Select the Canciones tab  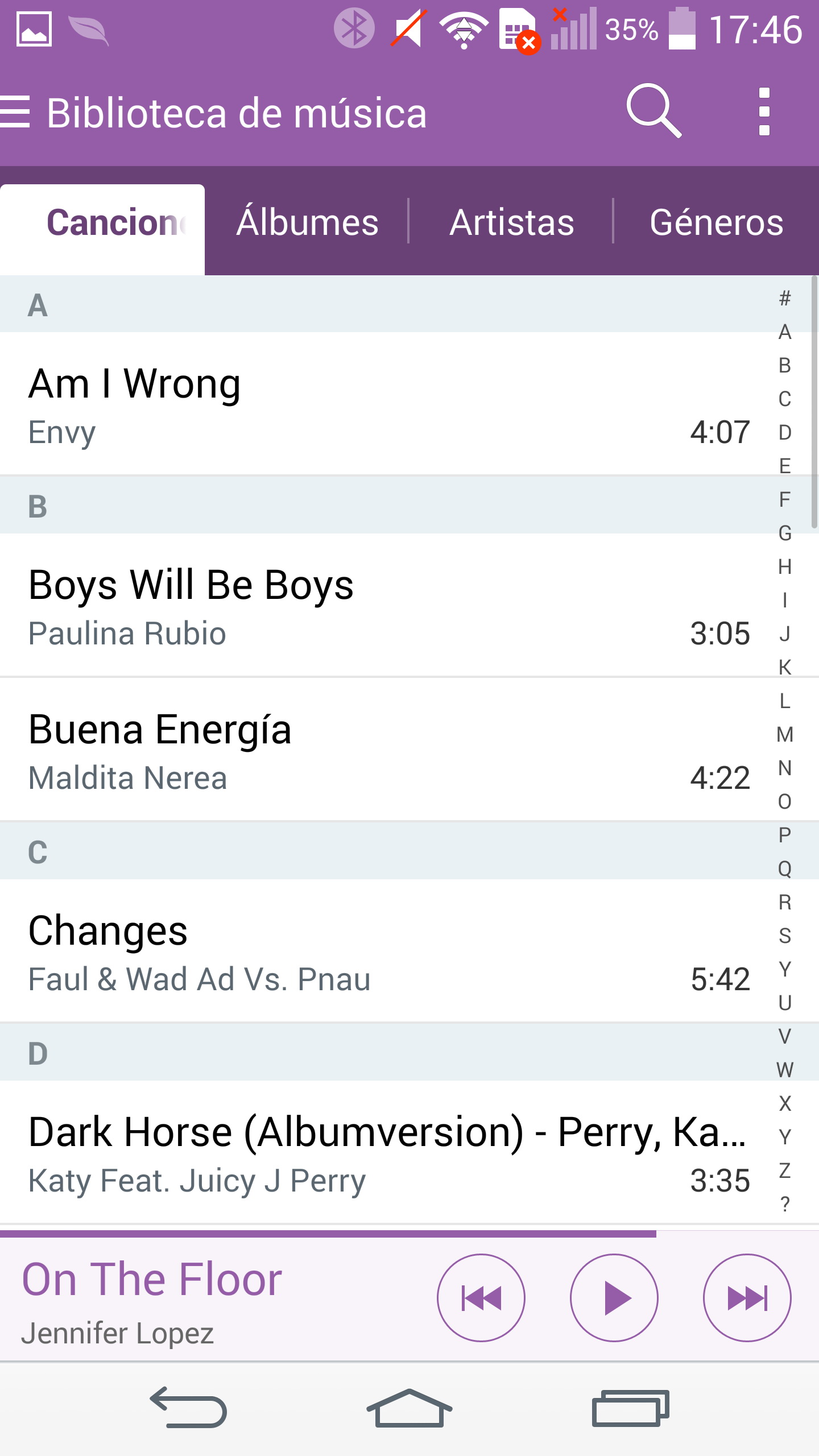[103, 222]
